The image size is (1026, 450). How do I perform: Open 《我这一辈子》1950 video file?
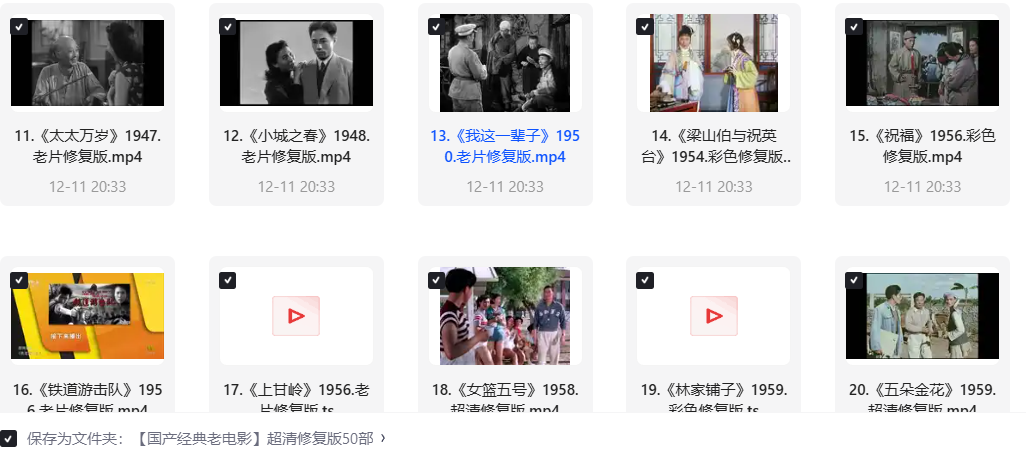click(504, 63)
